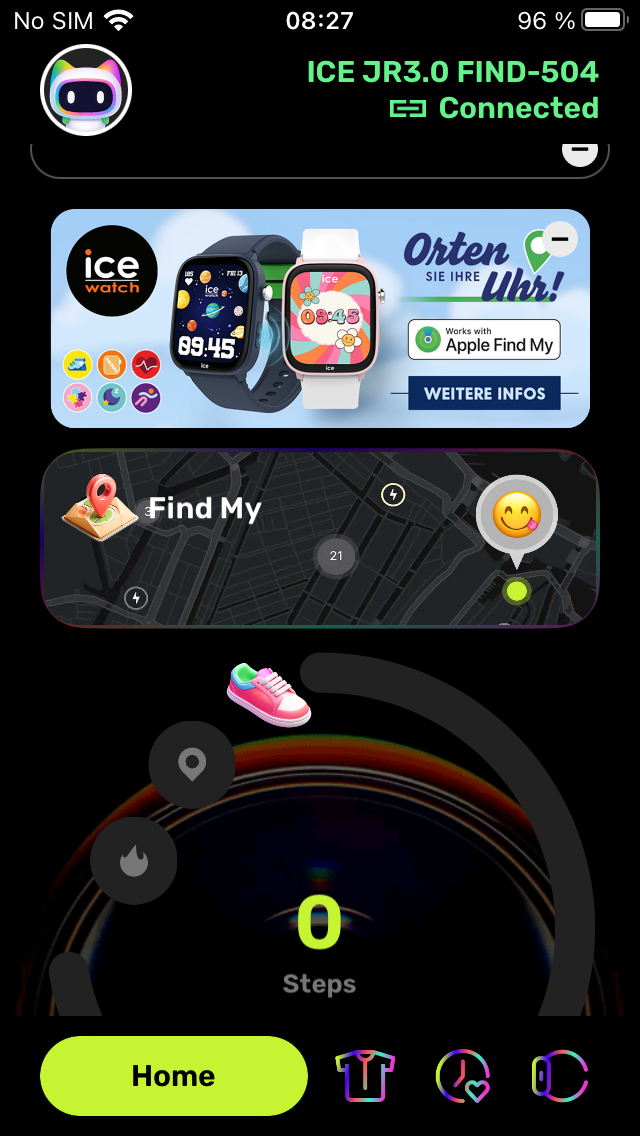
Task: Switch to the health clock heart tab
Action: point(463,1076)
